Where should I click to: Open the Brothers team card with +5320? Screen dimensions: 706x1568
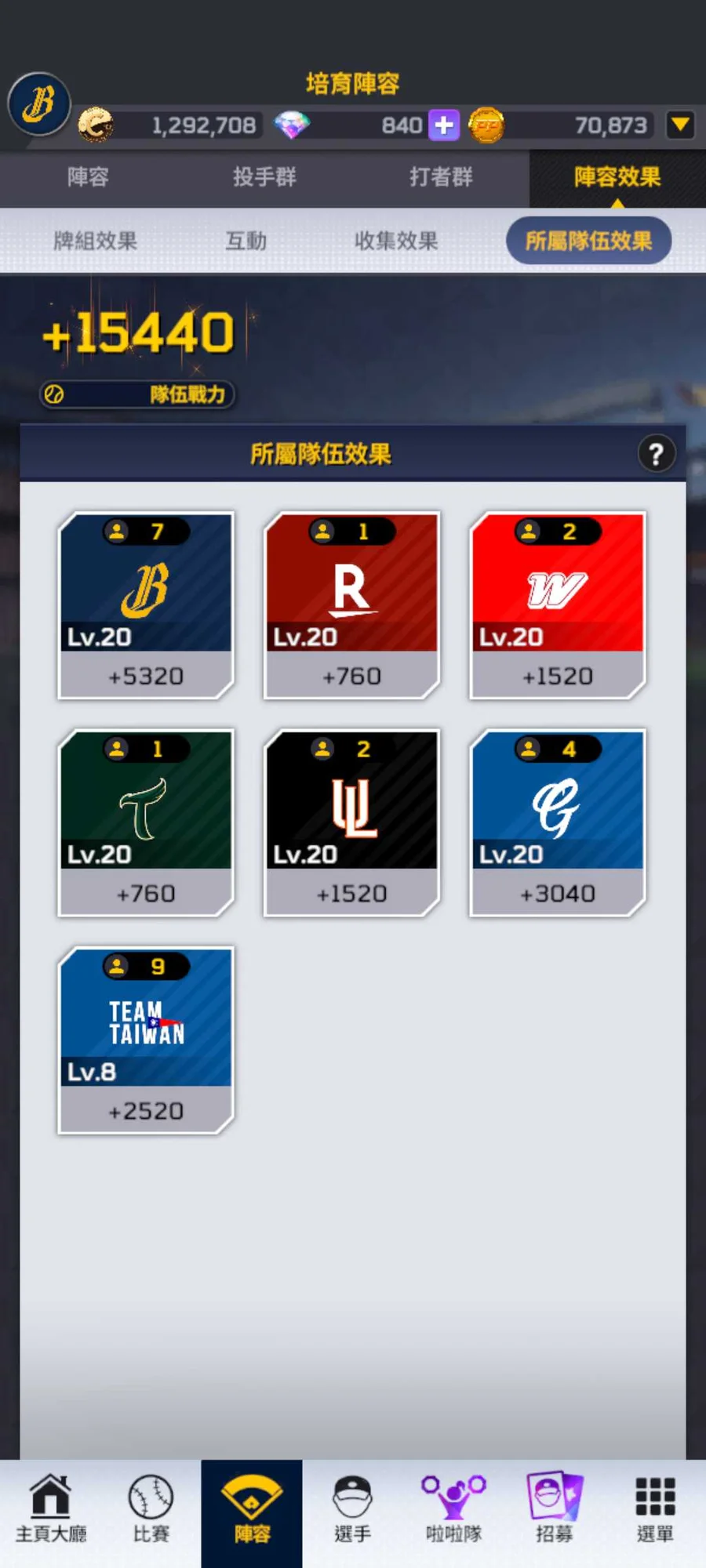point(146,604)
